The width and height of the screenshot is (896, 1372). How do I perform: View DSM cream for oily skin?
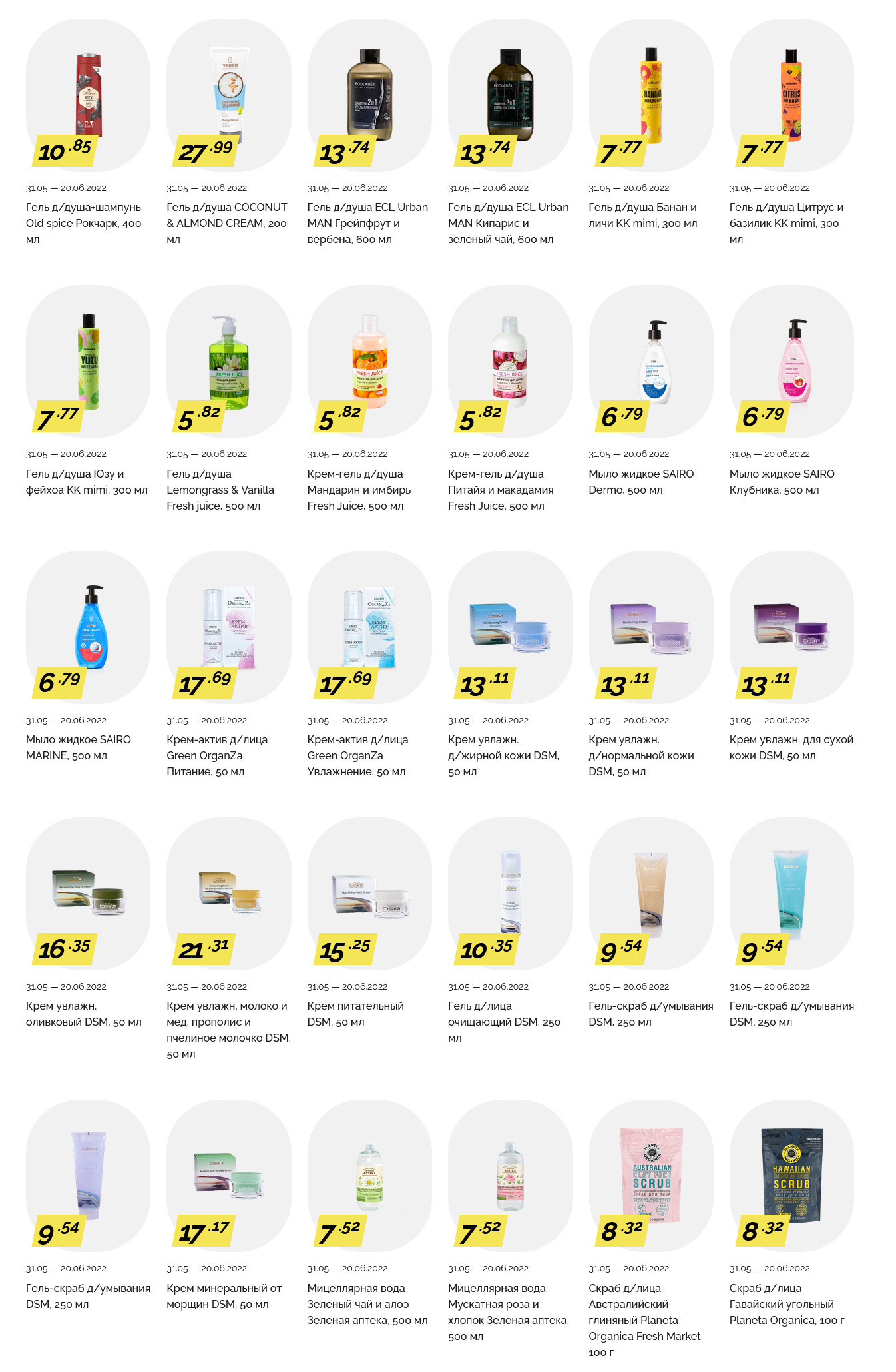(510, 627)
